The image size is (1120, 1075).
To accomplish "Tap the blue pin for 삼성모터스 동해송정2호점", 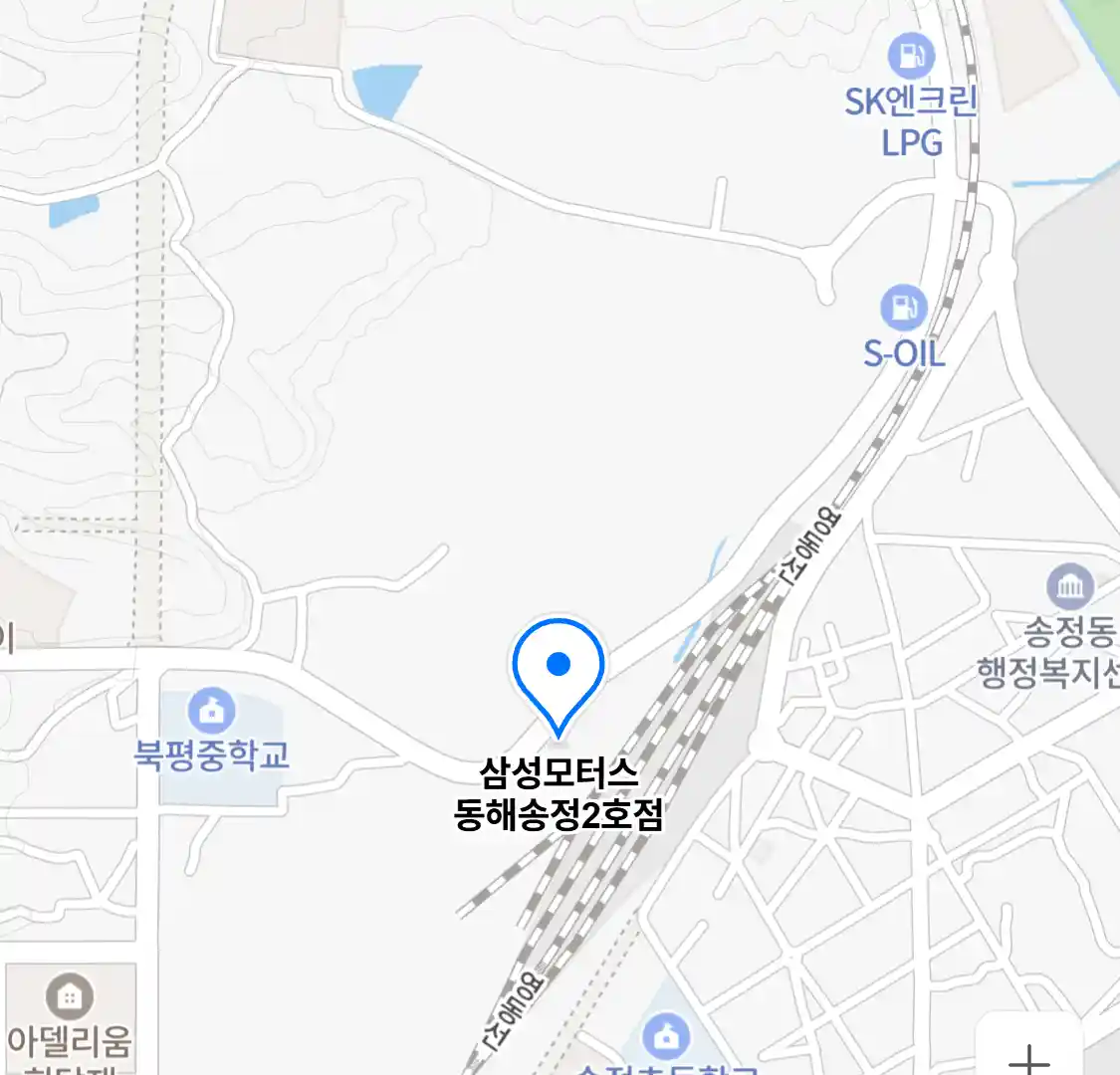I will click(559, 667).
